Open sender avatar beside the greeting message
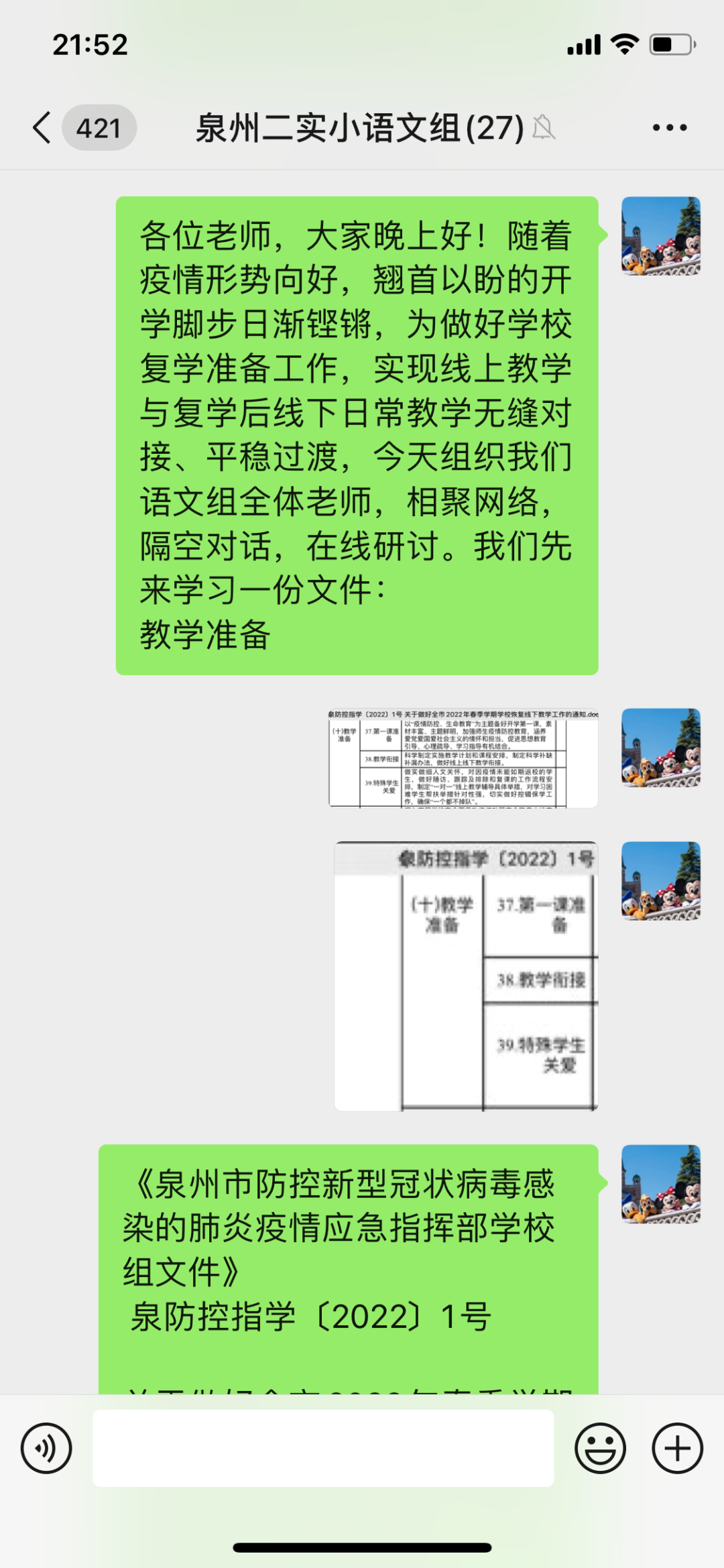The height and width of the screenshot is (1568, 724). pos(661,236)
